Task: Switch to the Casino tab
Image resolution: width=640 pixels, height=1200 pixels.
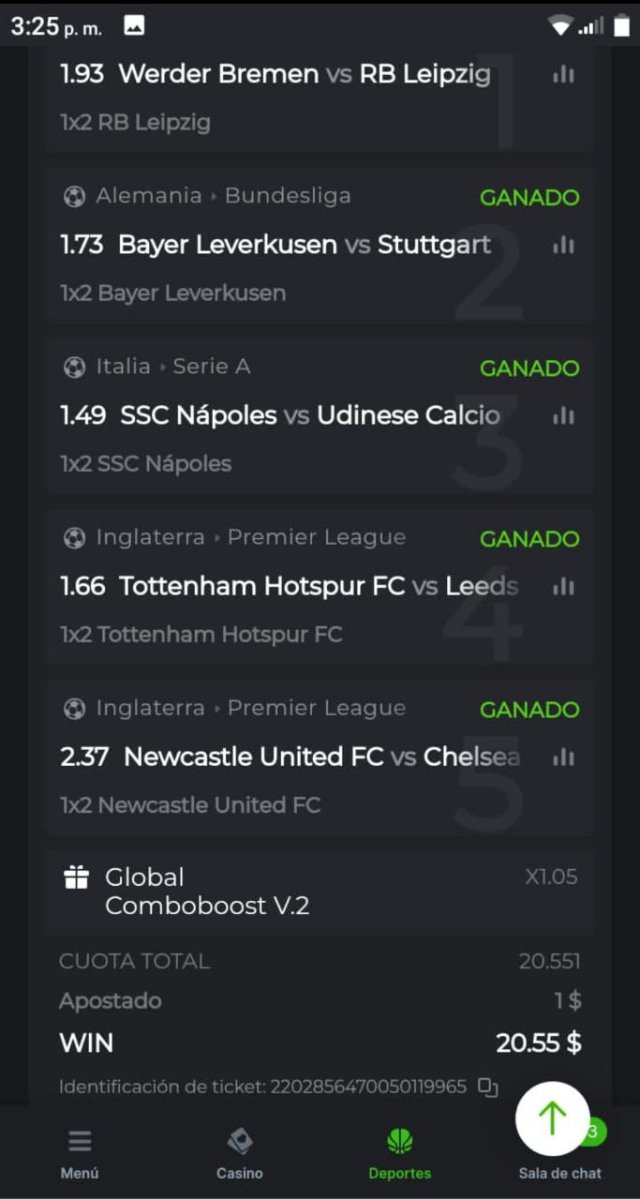Action: [x=240, y=1153]
